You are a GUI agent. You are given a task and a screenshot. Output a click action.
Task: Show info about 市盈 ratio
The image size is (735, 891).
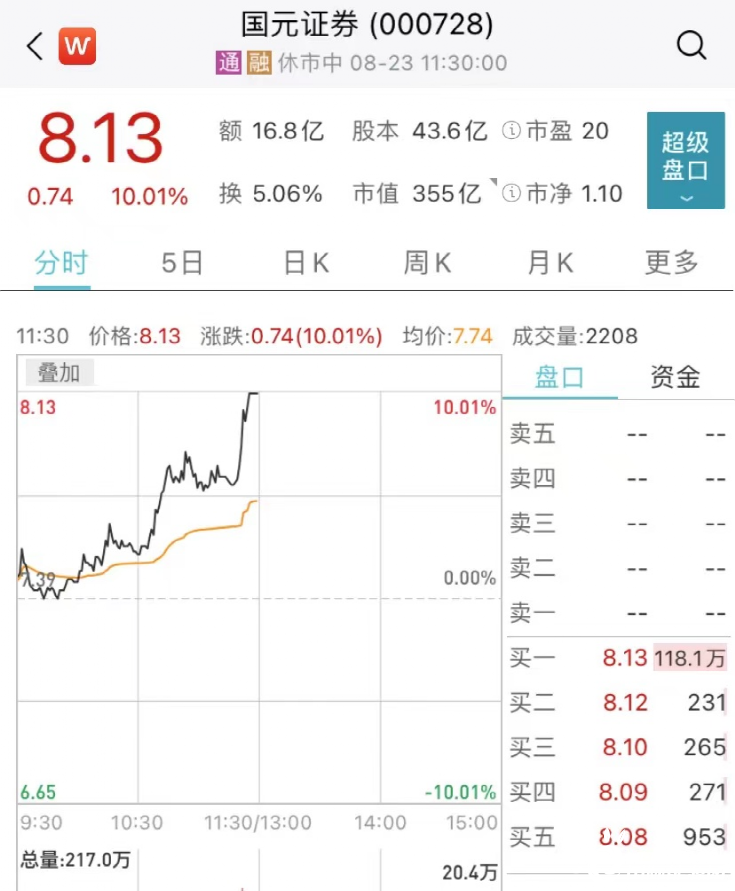coord(512,131)
